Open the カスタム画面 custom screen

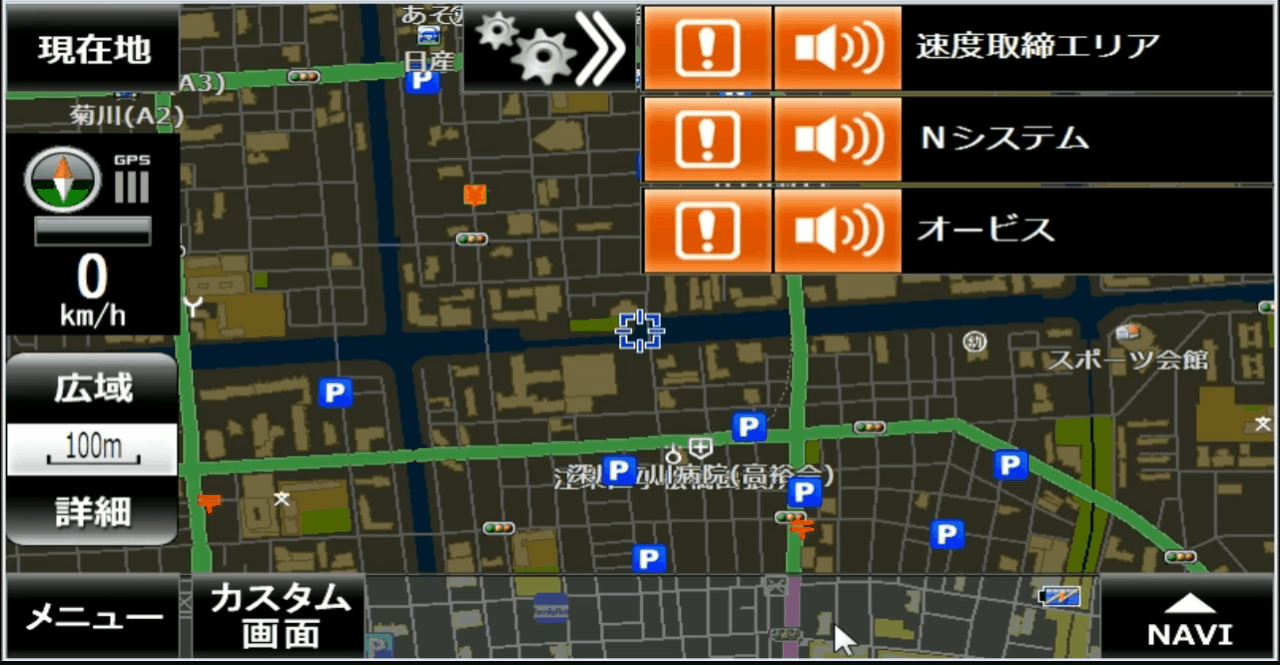coord(279,616)
